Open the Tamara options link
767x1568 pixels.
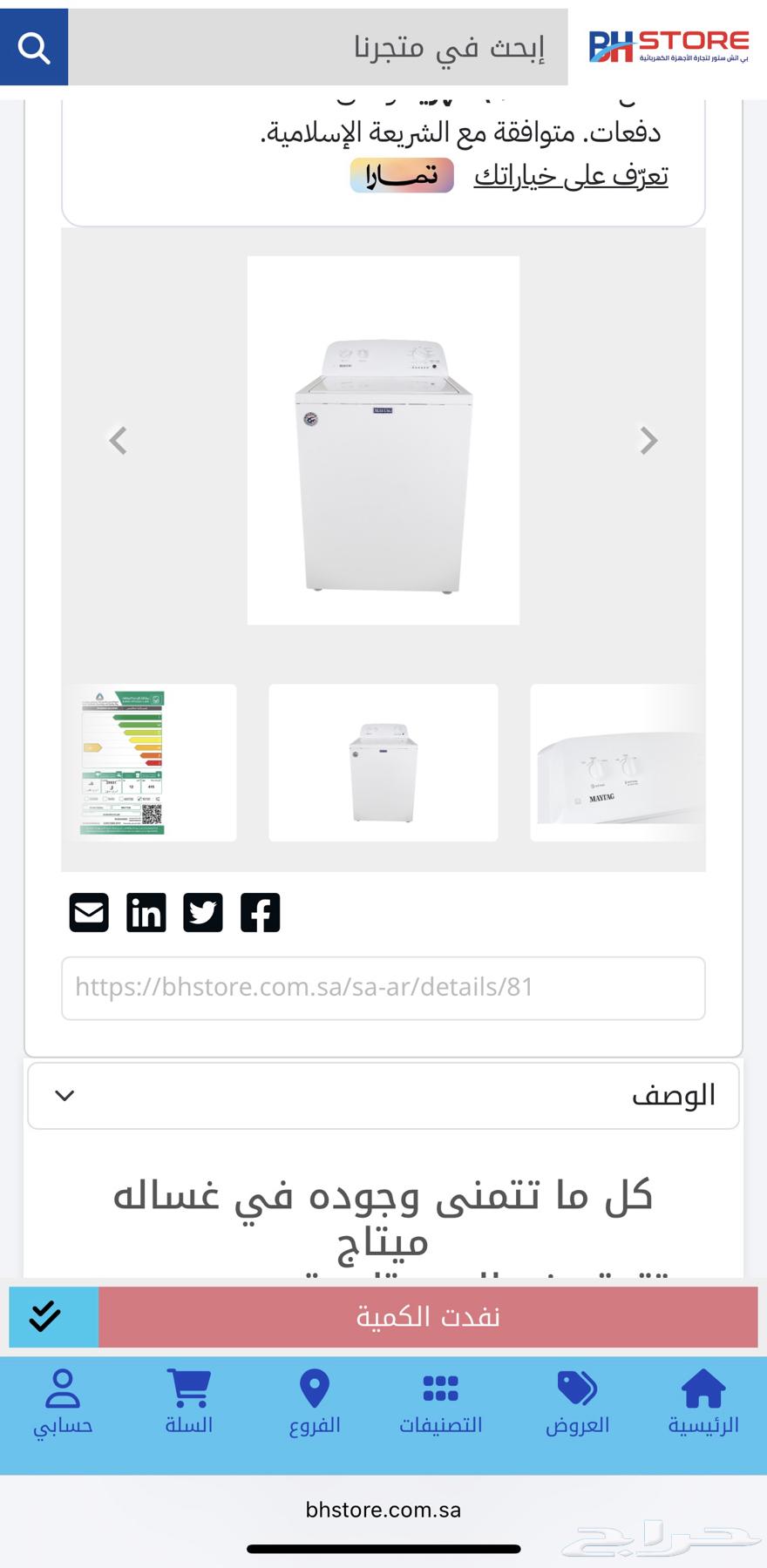pos(571,176)
